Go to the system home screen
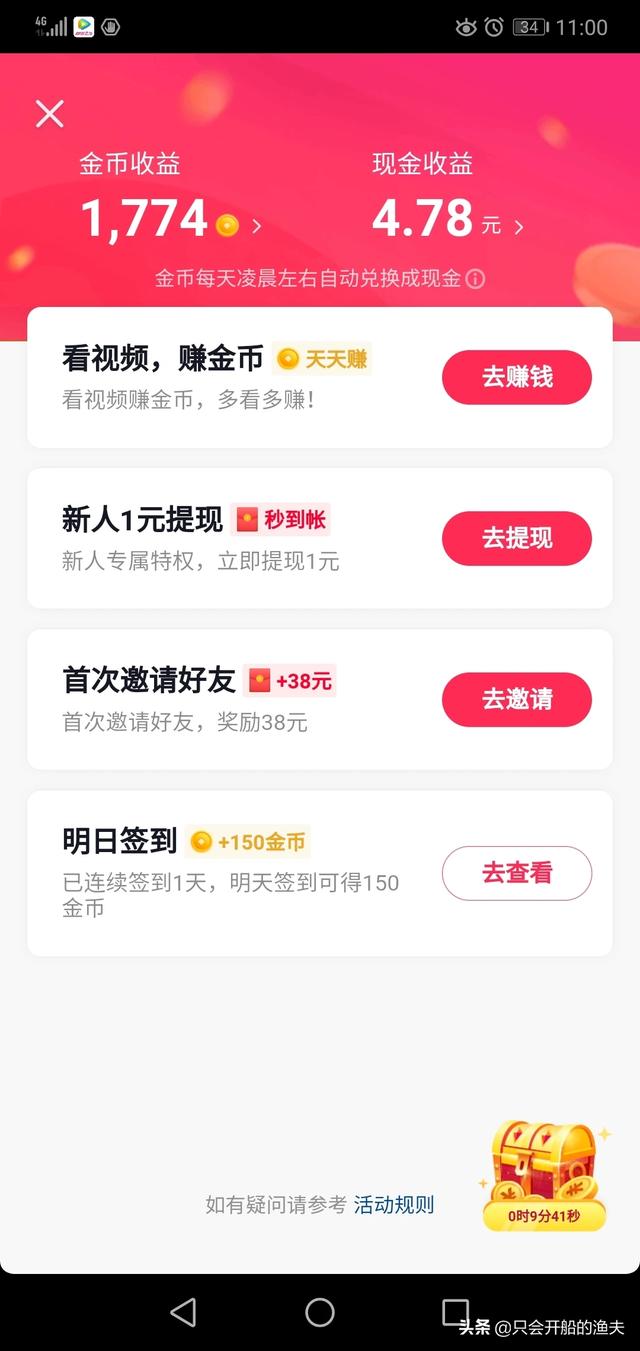The height and width of the screenshot is (1351, 640). coord(320,1312)
